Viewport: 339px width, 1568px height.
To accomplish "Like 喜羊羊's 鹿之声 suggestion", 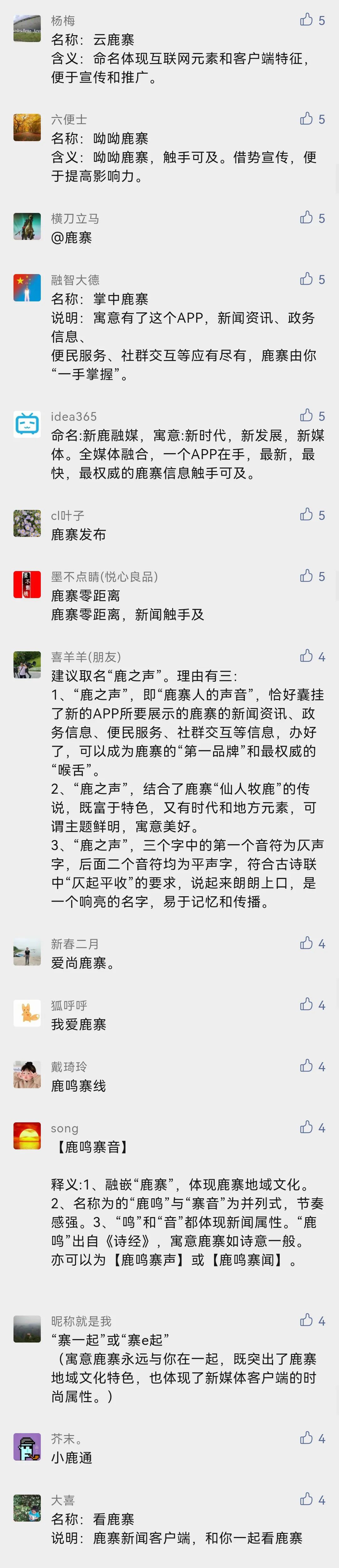I will (307, 656).
